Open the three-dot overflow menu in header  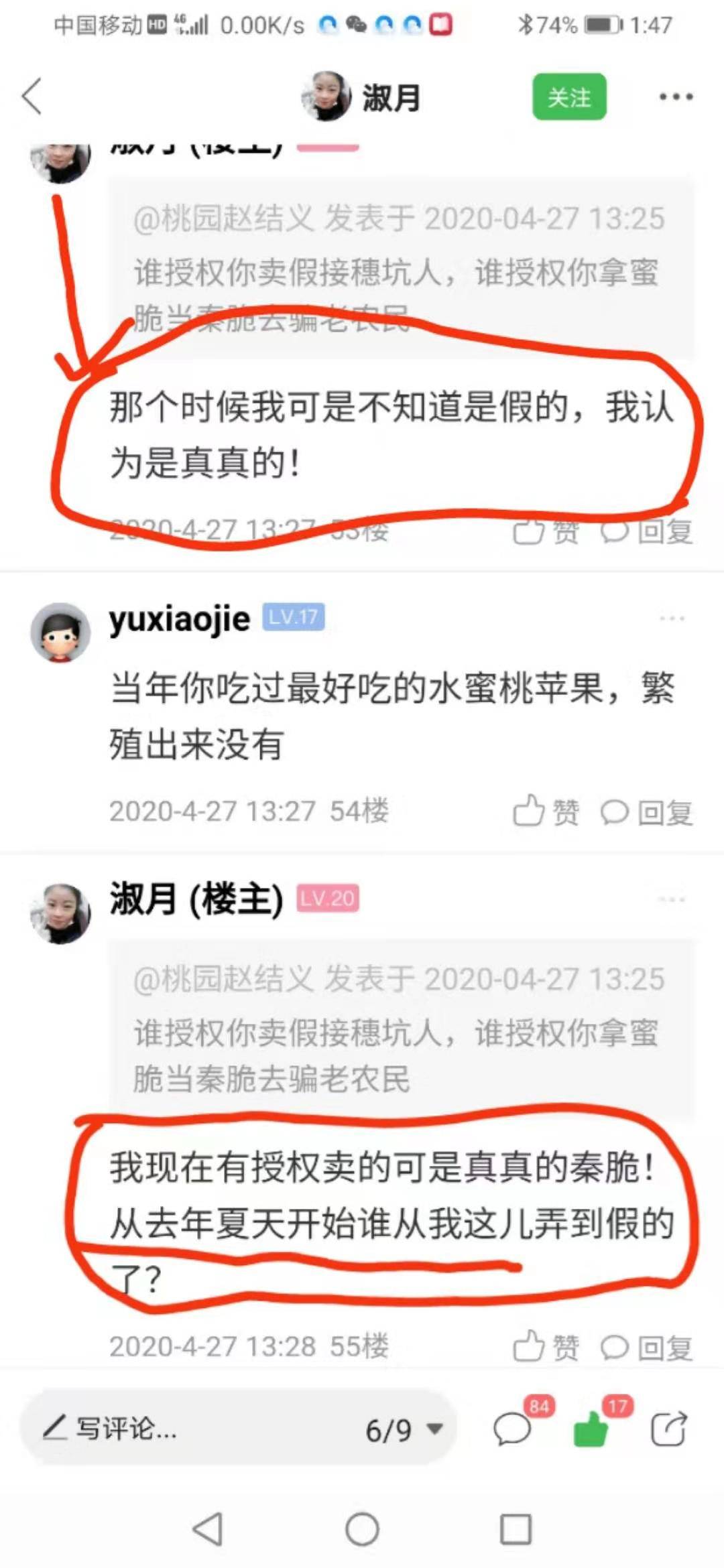tap(675, 97)
